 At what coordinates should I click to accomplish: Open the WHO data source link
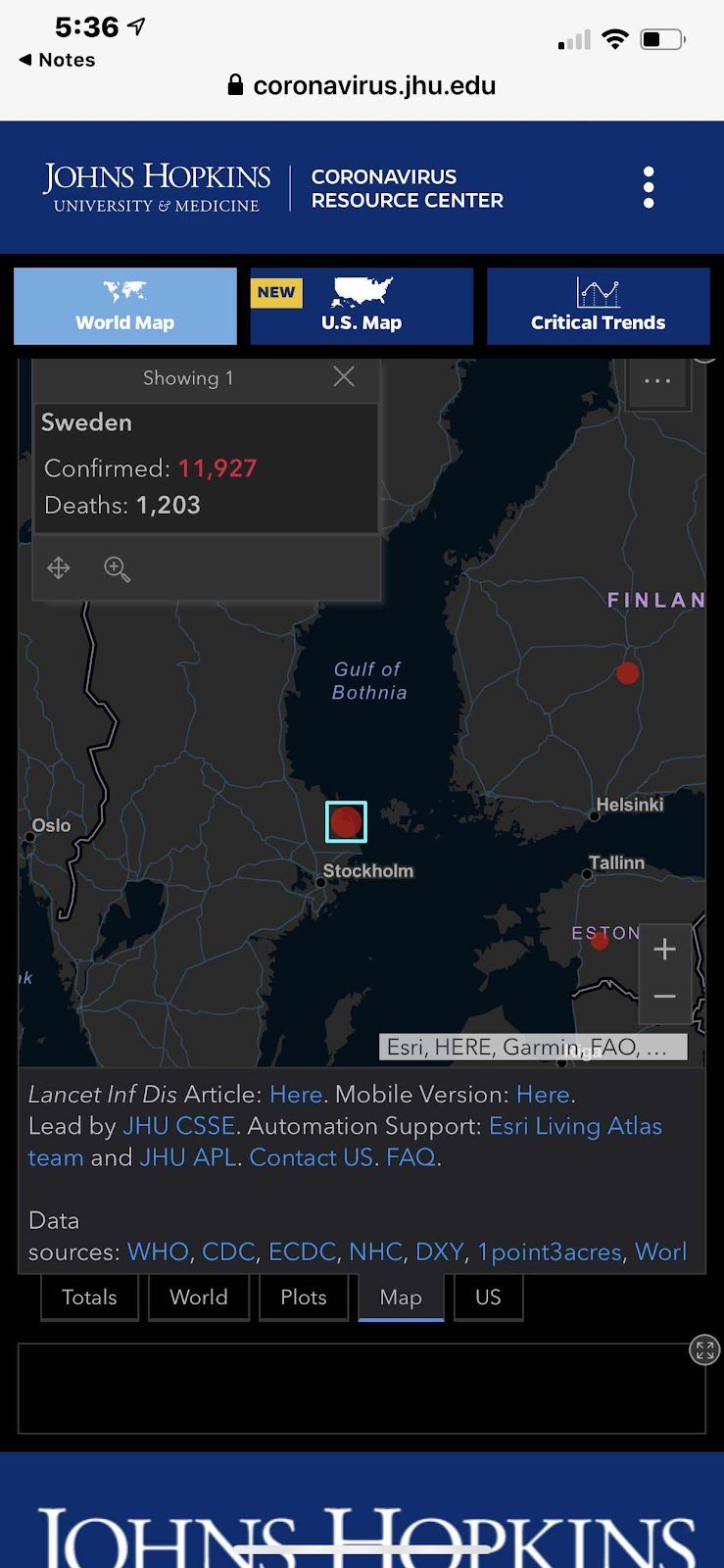158,1251
